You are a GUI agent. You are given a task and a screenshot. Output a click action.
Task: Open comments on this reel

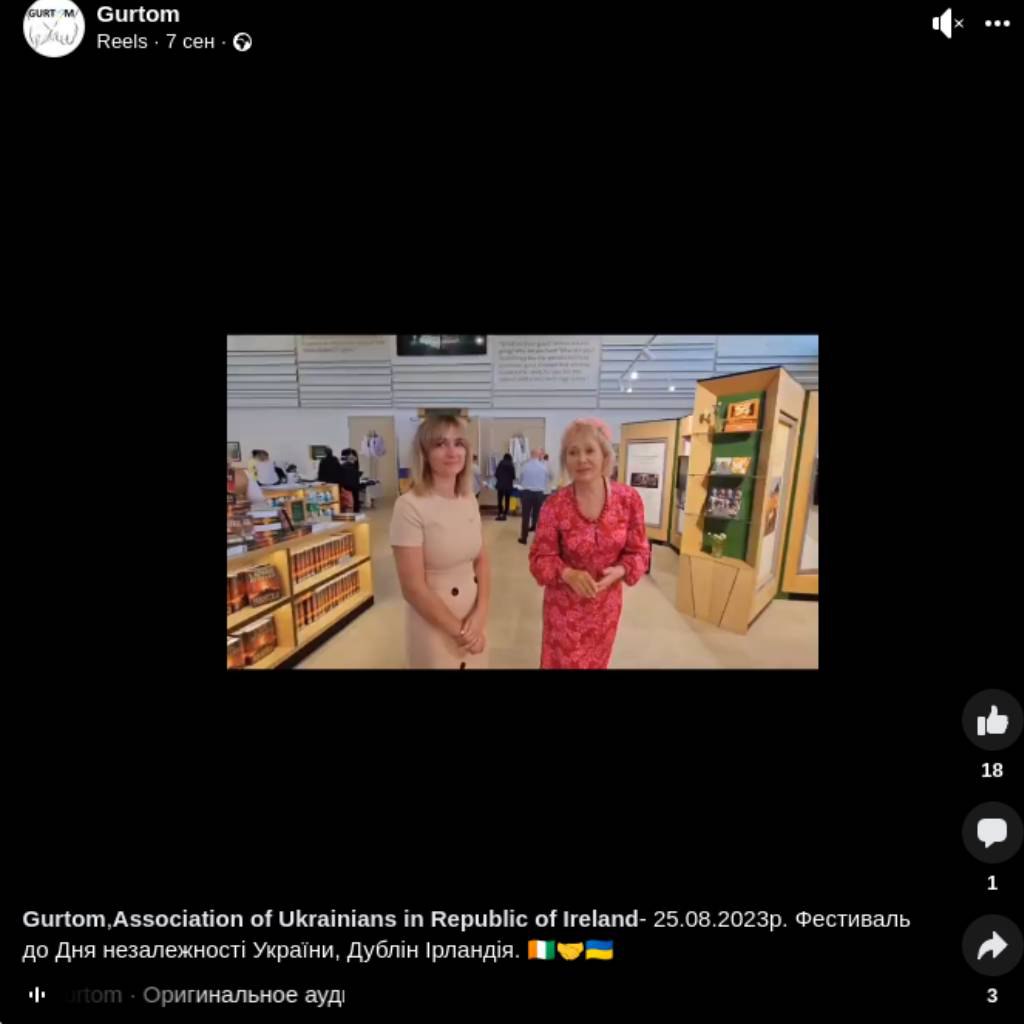coord(991,832)
